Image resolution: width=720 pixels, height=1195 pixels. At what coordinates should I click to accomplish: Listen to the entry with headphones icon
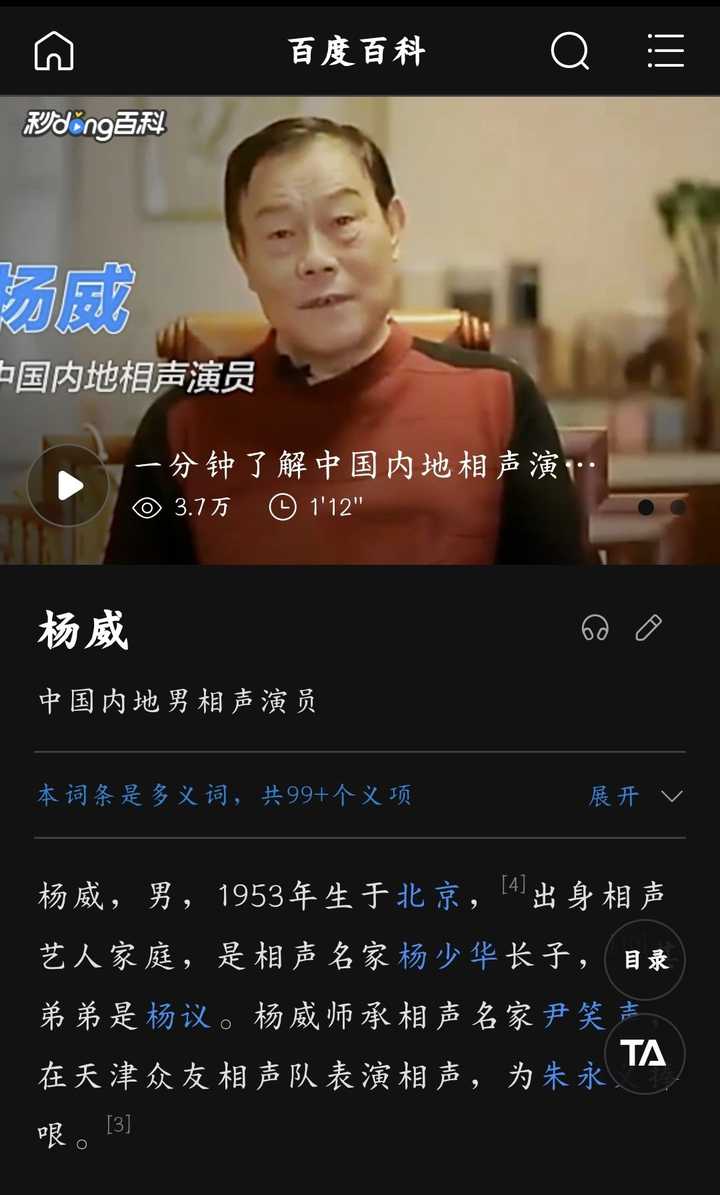pos(595,628)
